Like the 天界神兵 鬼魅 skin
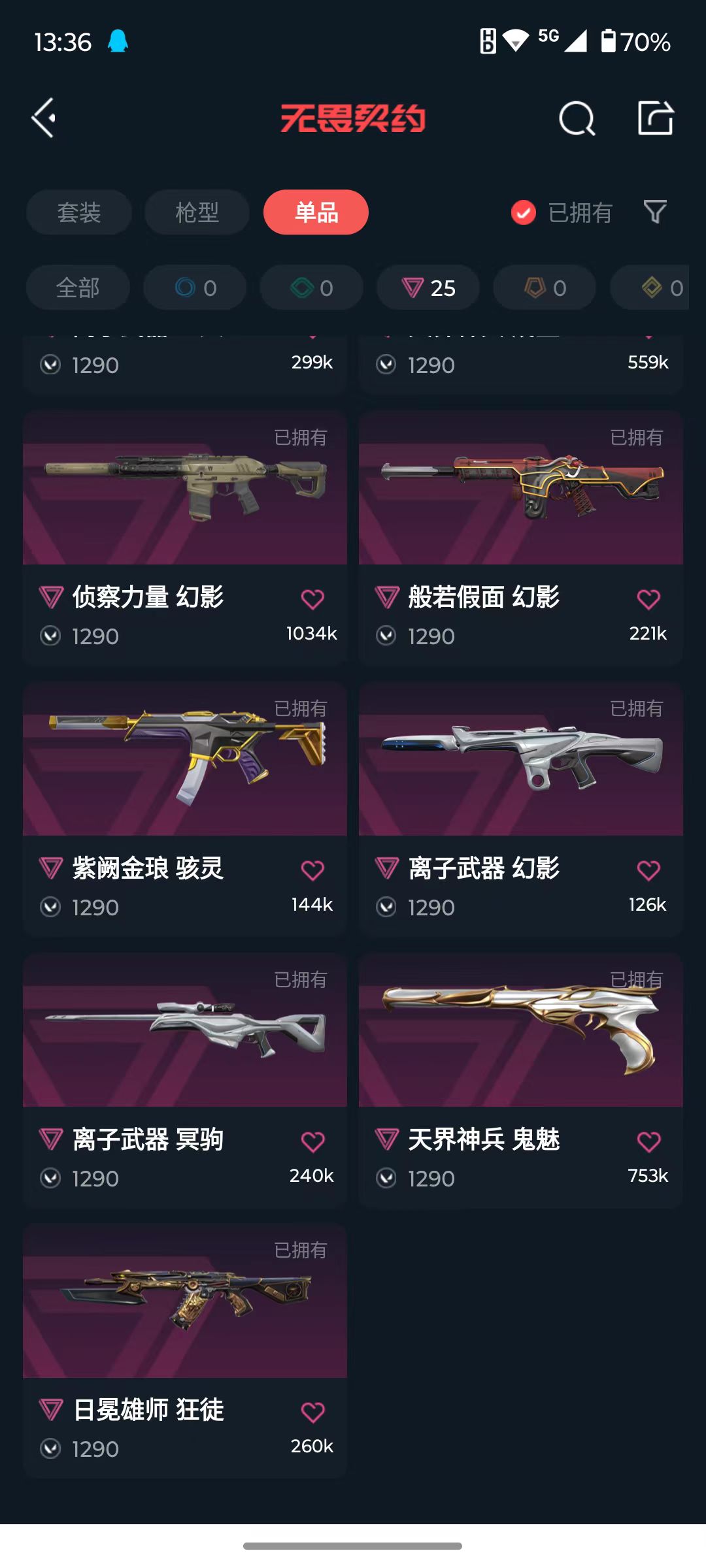This screenshot has width=706, height=1568. [648, 1141]
